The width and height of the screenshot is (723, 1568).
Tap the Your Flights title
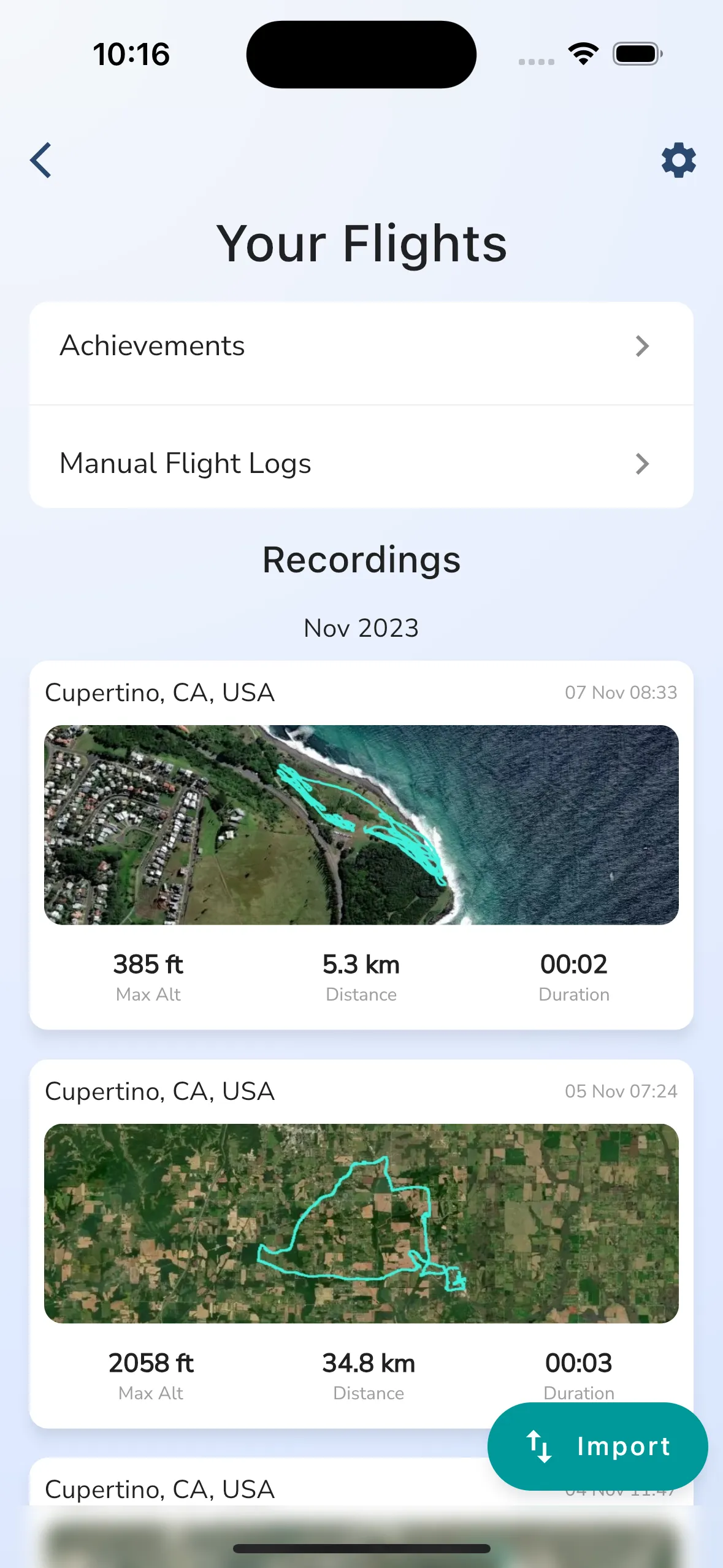pos(361,243)
